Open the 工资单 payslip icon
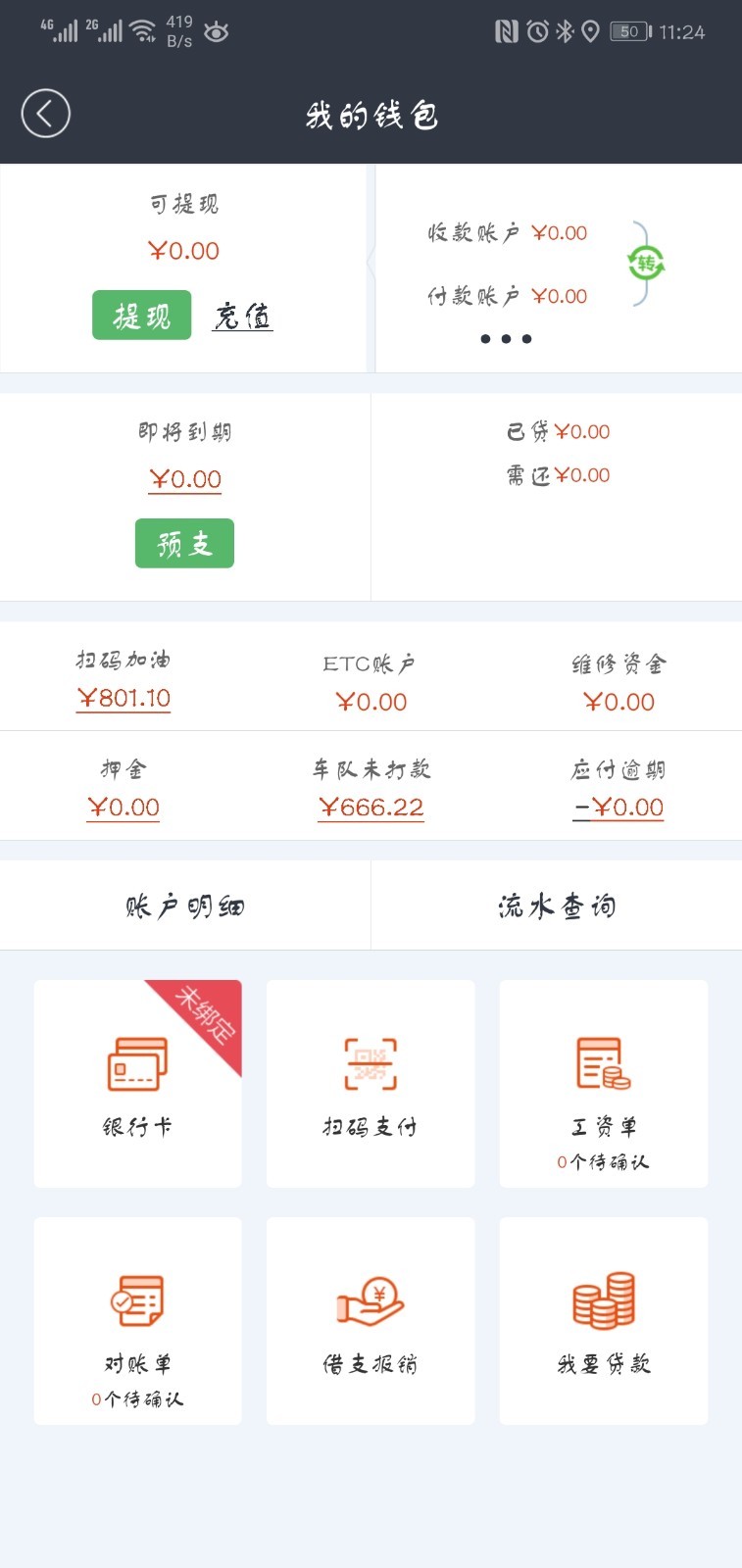 pyautogui.click(x=602, y=1083)
